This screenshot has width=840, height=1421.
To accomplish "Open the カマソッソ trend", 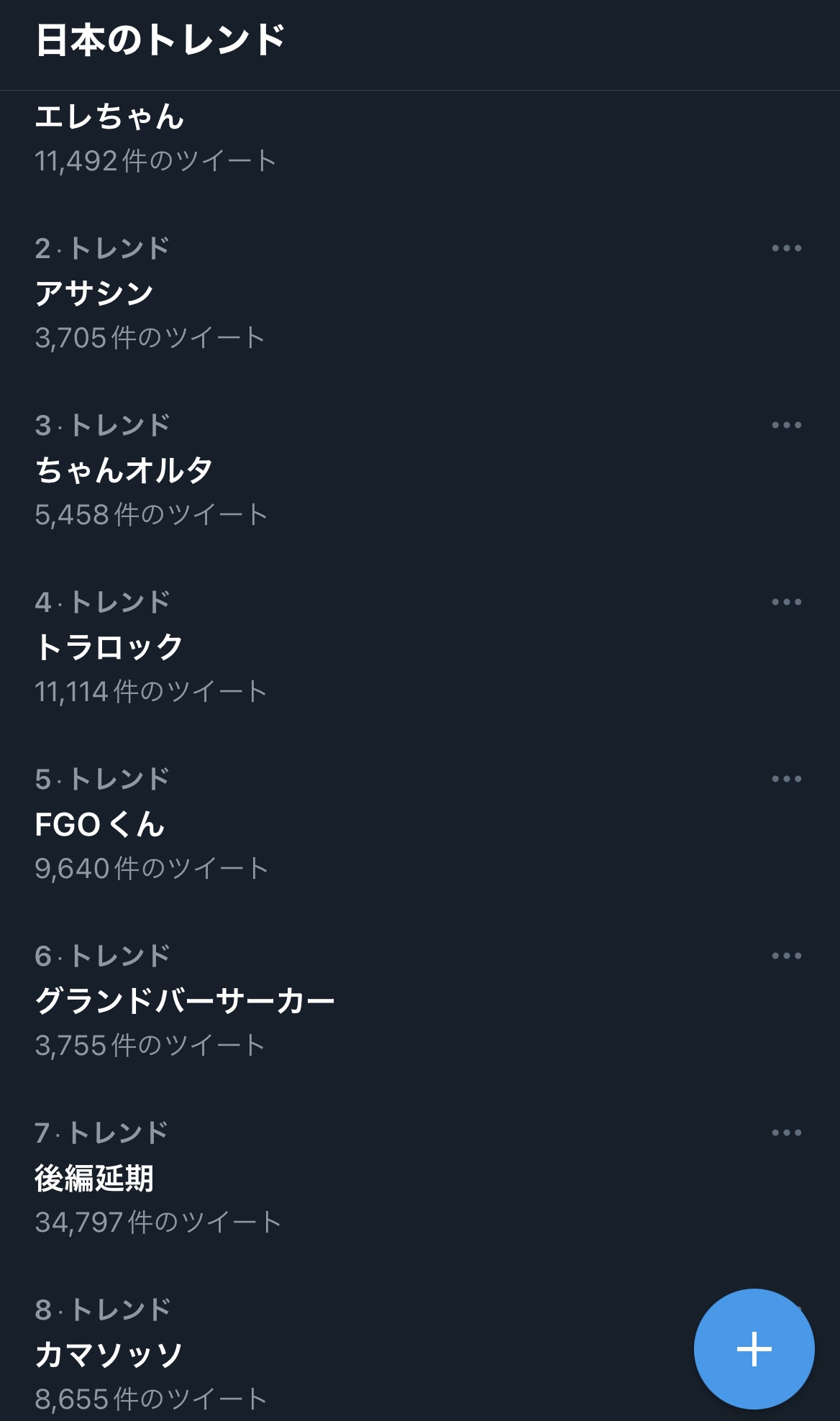I will pyautogui.click(x=109, y=1355).
